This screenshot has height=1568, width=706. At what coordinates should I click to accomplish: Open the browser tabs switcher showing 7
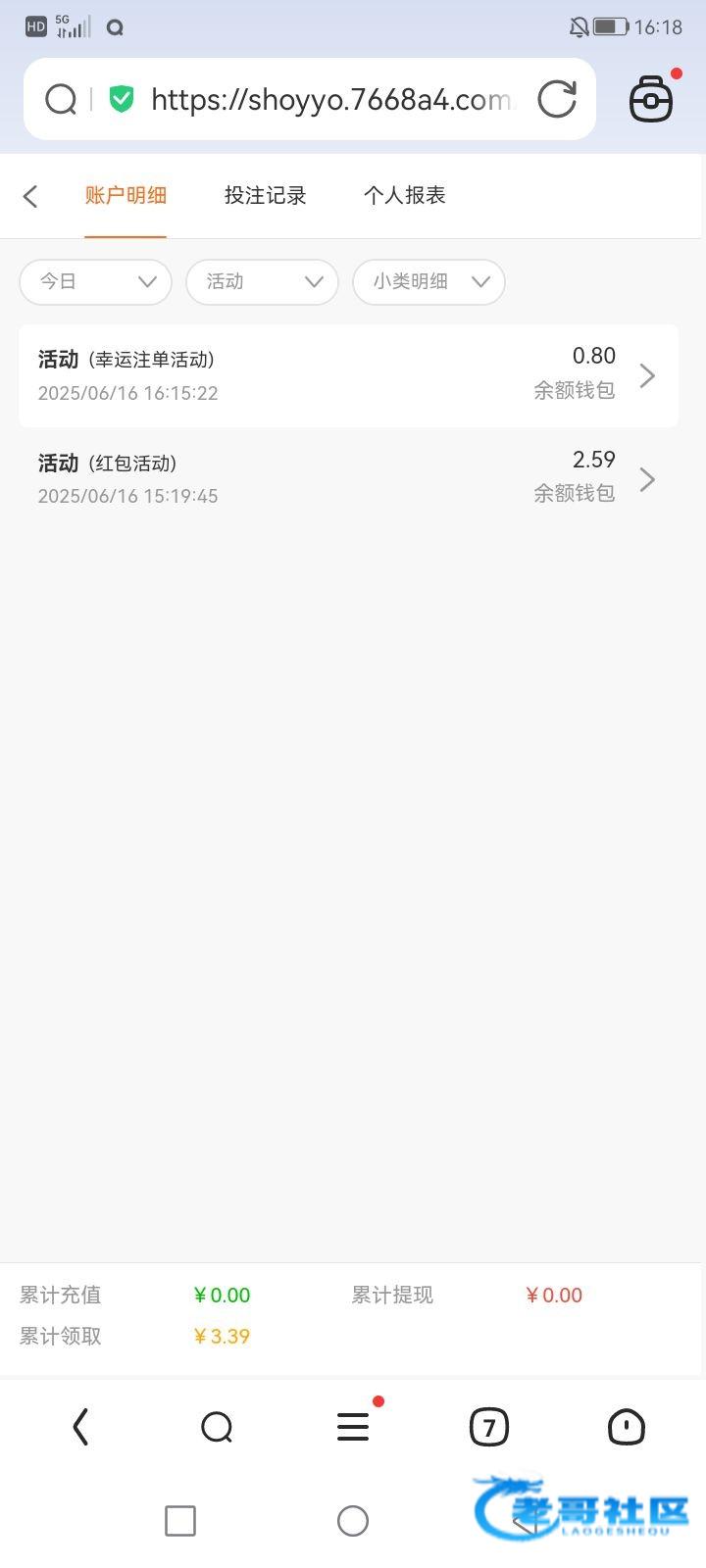489,1427
